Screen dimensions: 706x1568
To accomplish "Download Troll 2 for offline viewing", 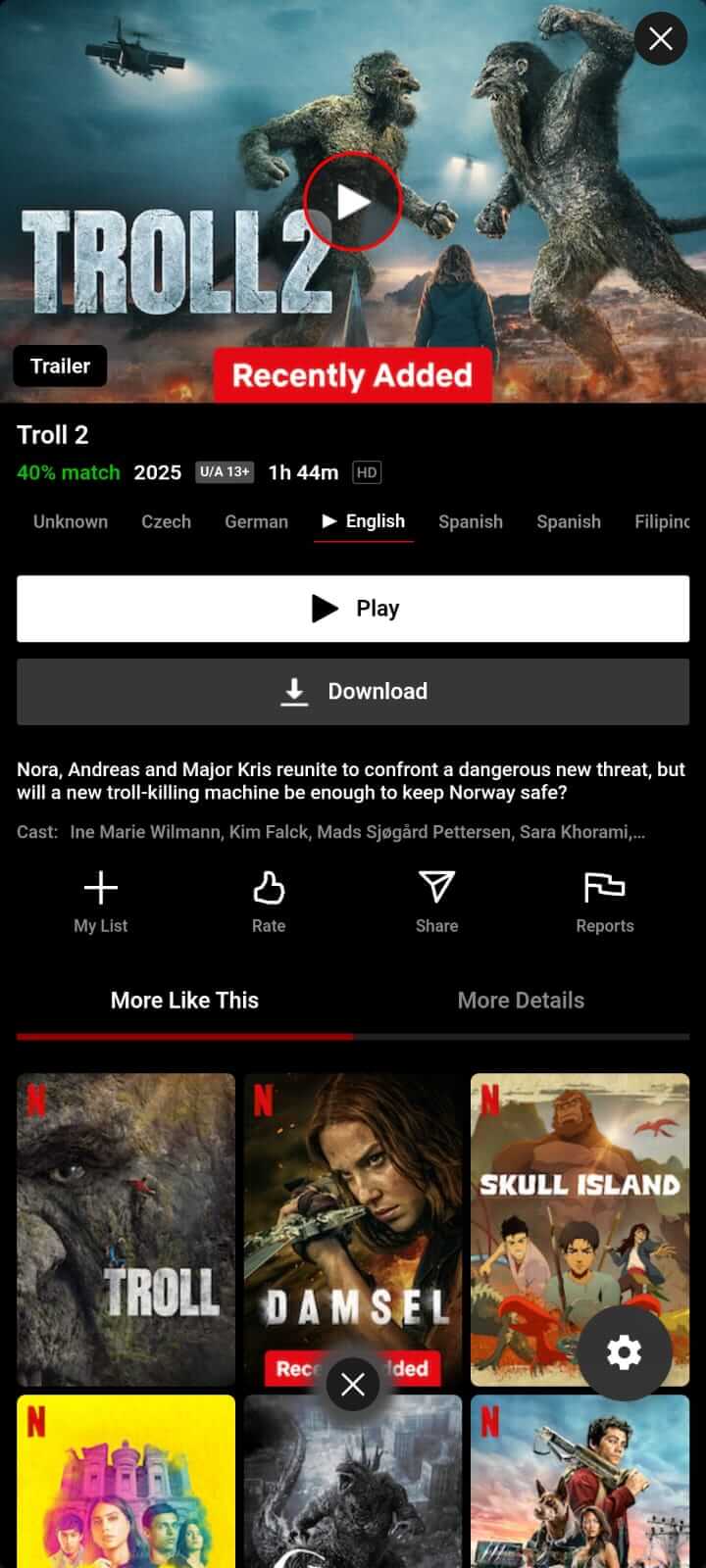I will (x=353, y=691).
